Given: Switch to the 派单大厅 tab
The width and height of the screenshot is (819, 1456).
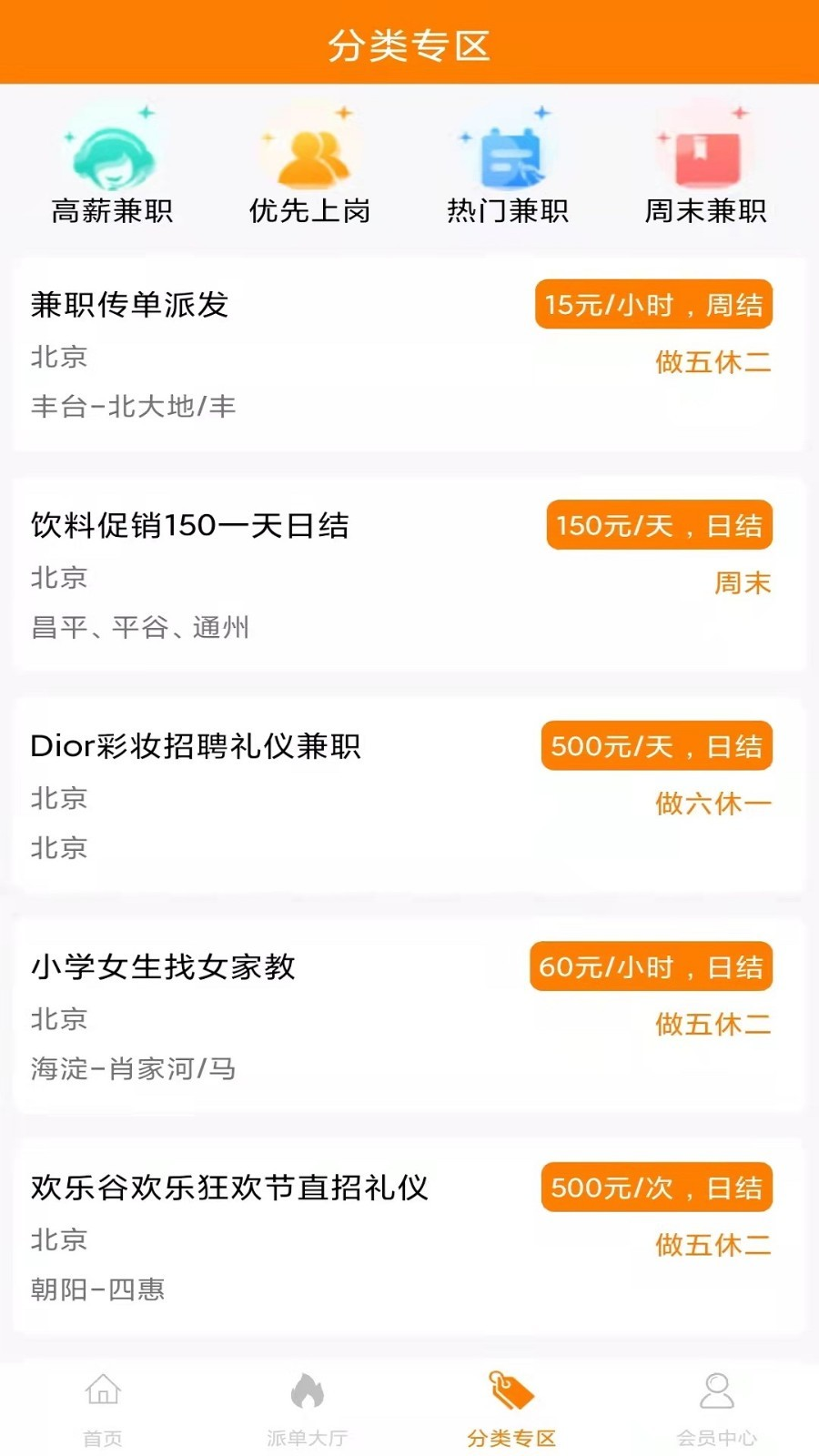Looking at the screenshot, I should 308,1409.
